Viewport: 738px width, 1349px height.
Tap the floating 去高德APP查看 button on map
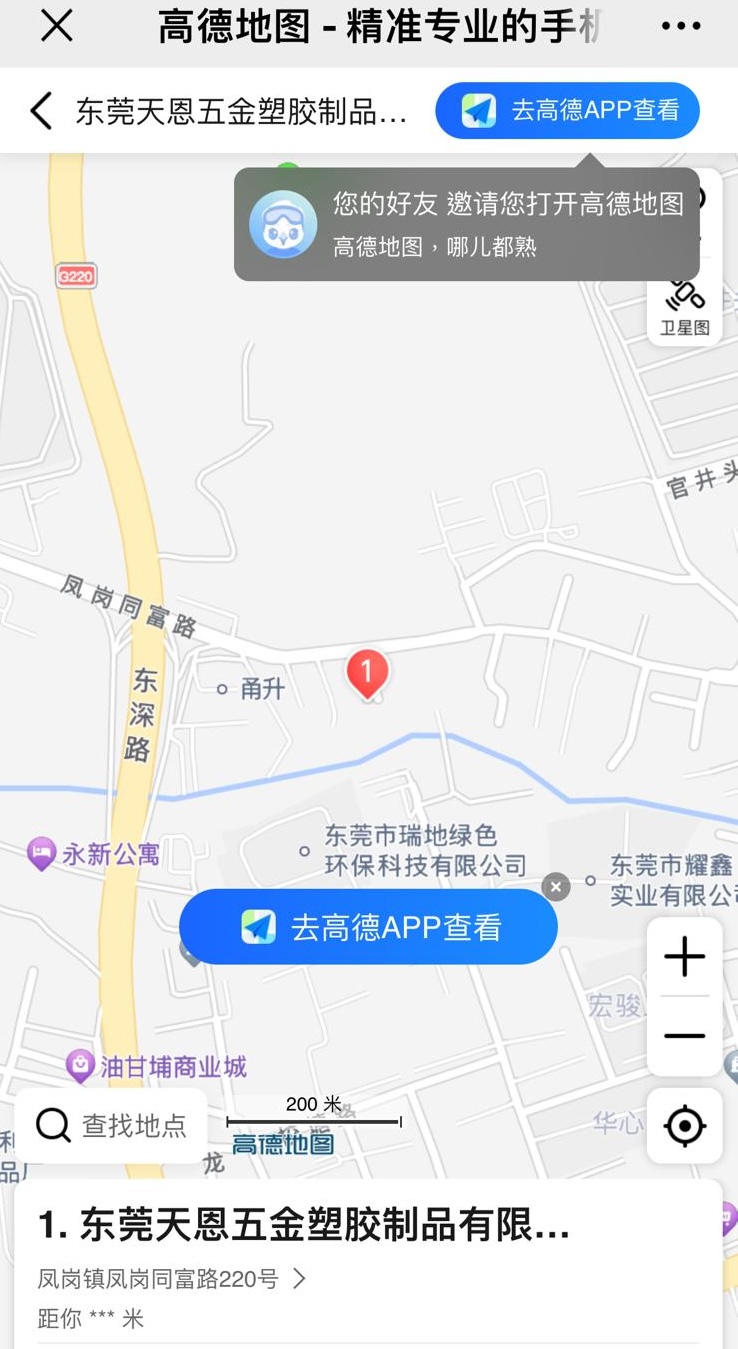[368, 927]
